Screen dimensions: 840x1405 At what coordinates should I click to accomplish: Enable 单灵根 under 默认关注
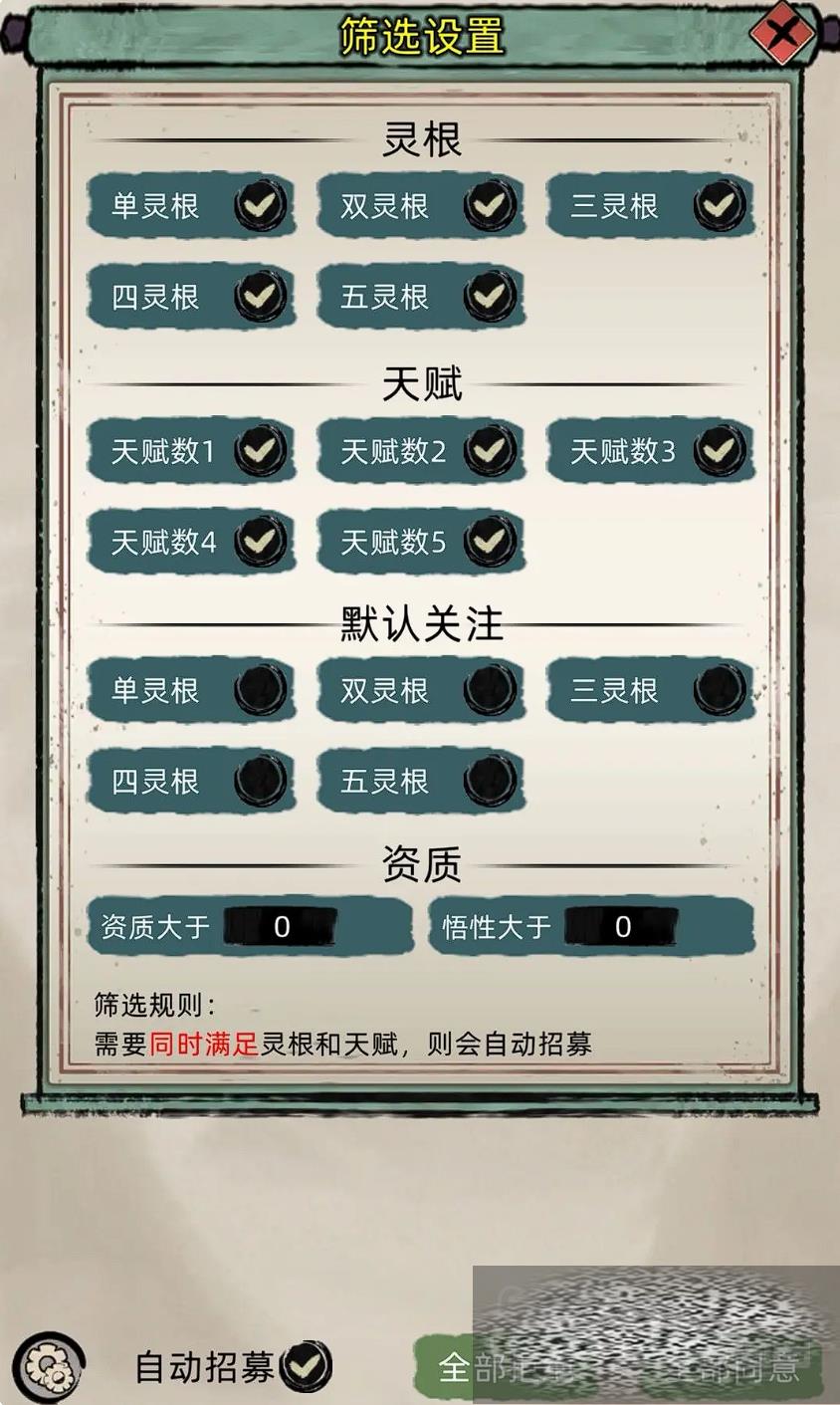click(x=261, y=689)
